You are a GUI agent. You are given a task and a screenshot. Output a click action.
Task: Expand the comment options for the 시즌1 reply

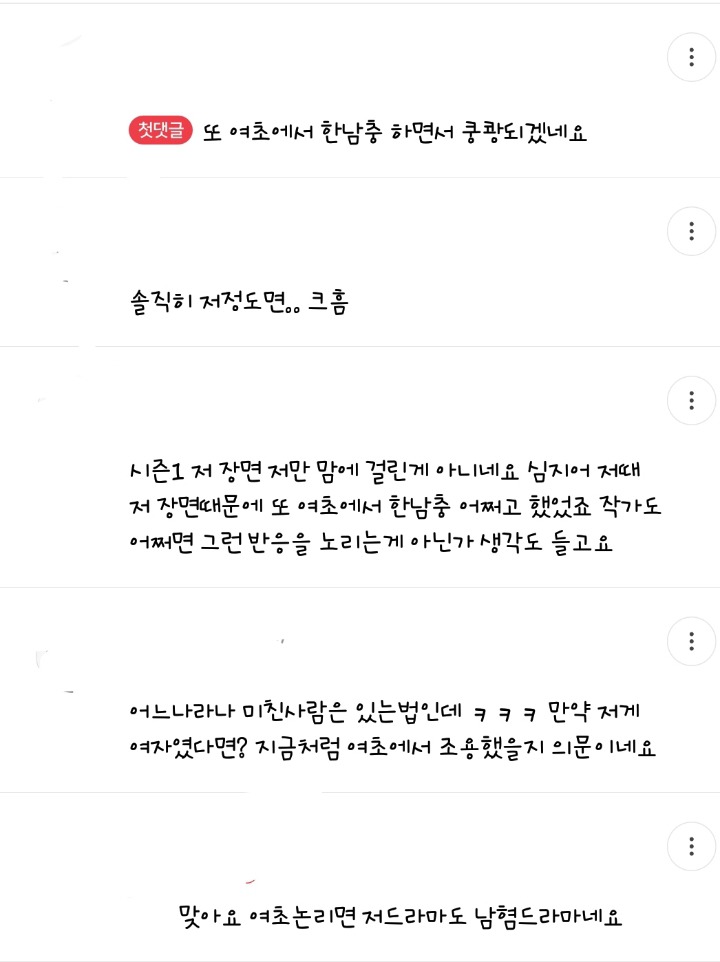point(691,400)
